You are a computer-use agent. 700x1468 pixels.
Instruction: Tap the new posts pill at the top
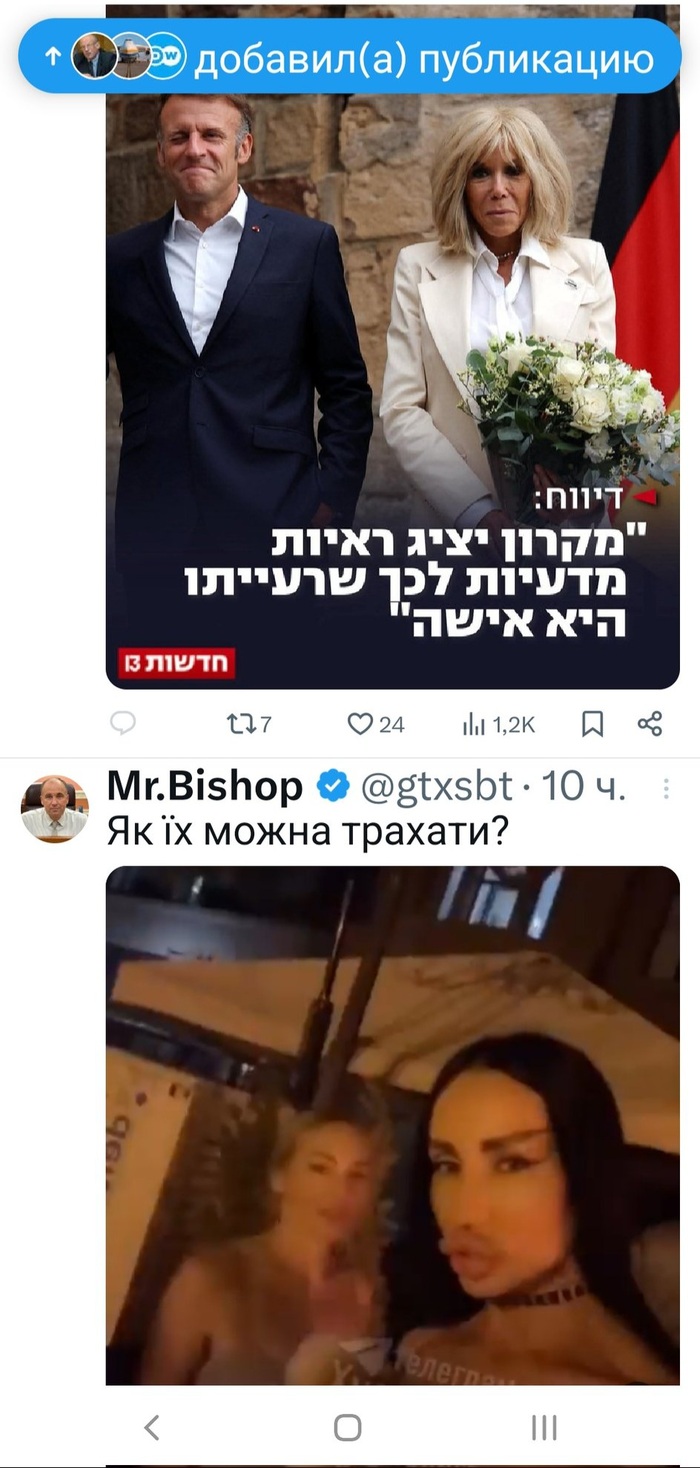point(349,56)
